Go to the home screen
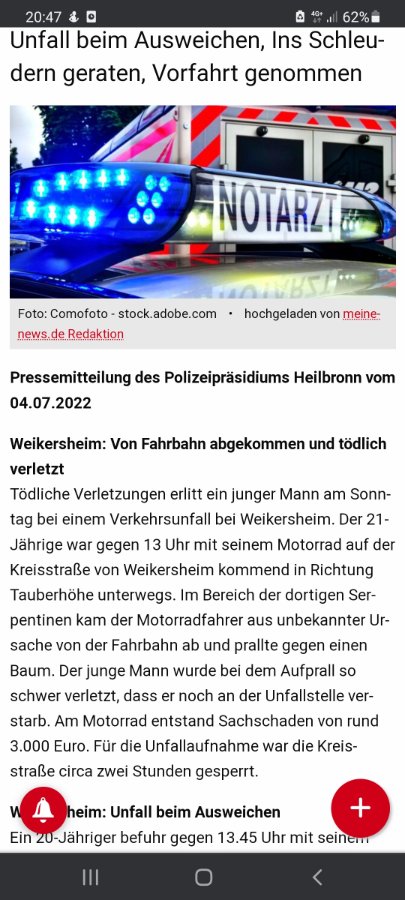The height and width of the screenshot is (900, 405). (203, 877)
